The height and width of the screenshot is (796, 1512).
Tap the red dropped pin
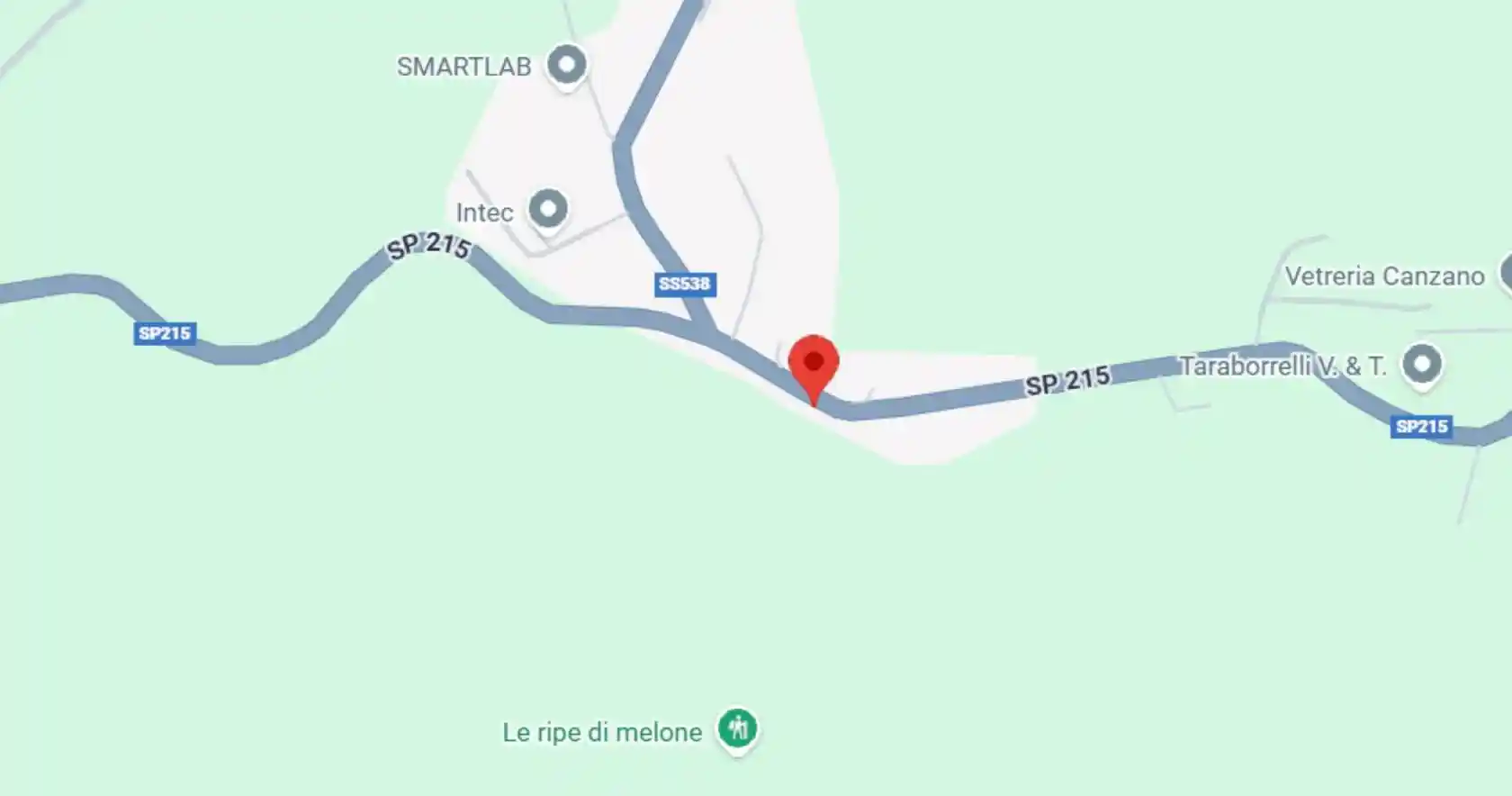[814, 365]
